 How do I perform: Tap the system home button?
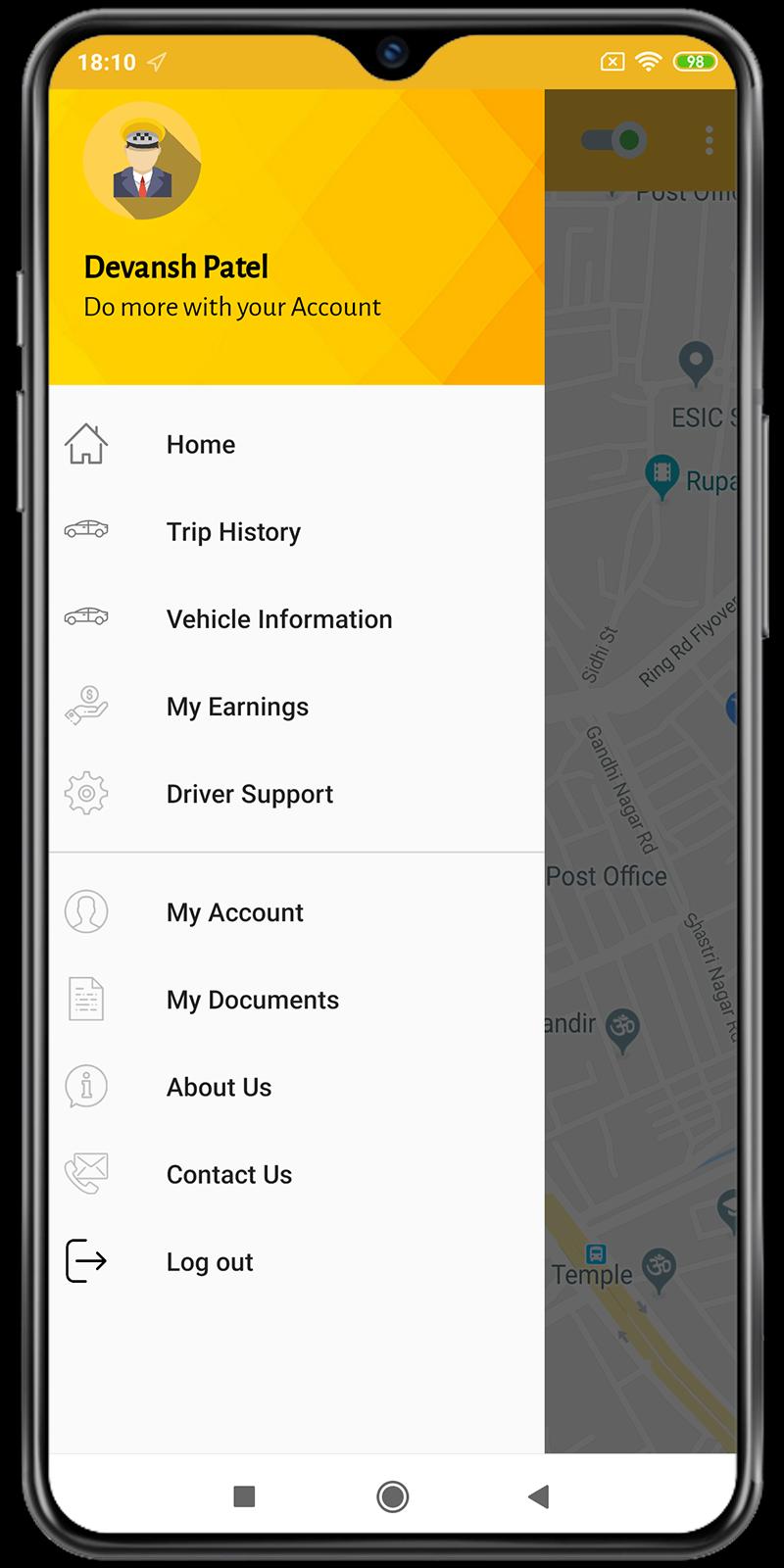tap(392, 1495)
